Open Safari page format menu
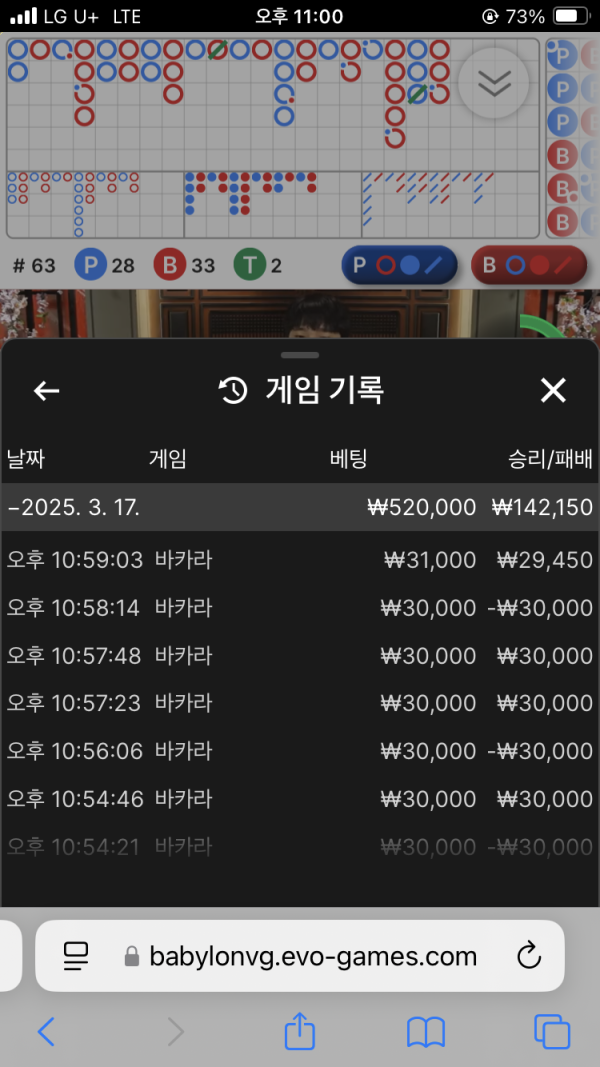The height and width of the screenshot is (1067, 600). [x=76, y=957]
